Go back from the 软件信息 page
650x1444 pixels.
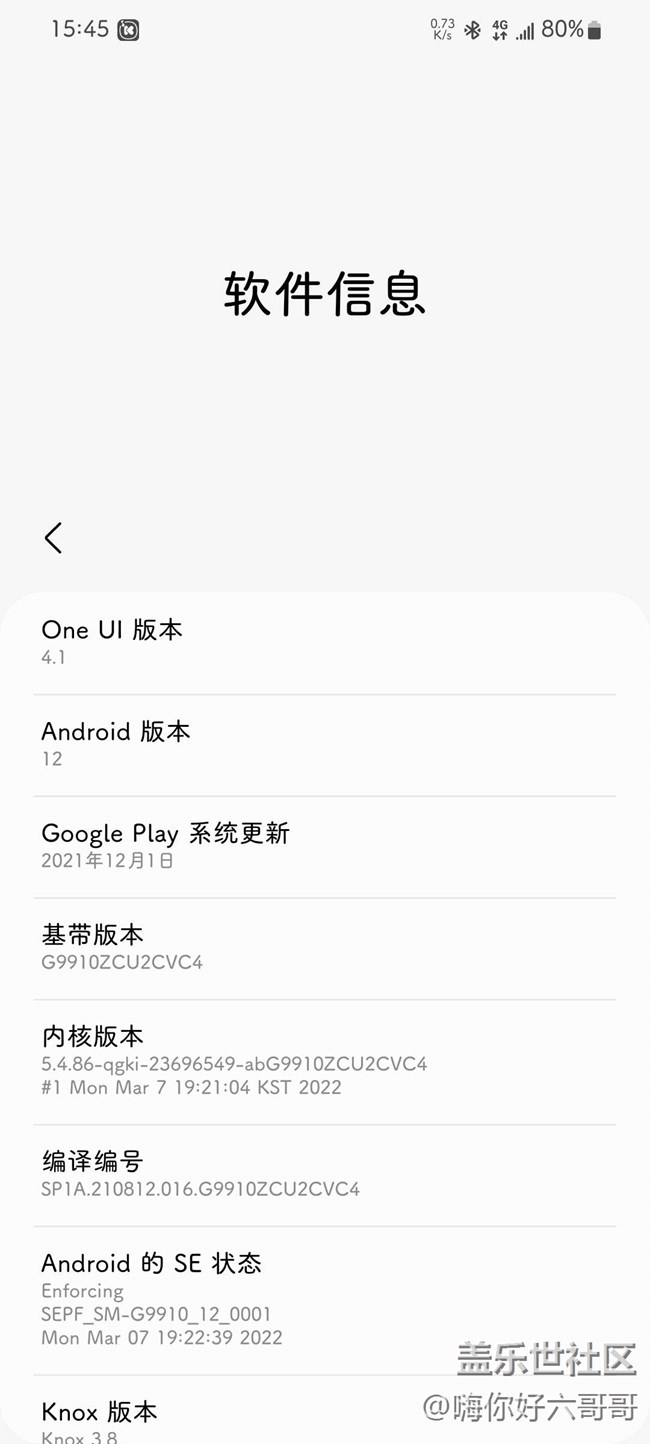click(x=53, y=538)
